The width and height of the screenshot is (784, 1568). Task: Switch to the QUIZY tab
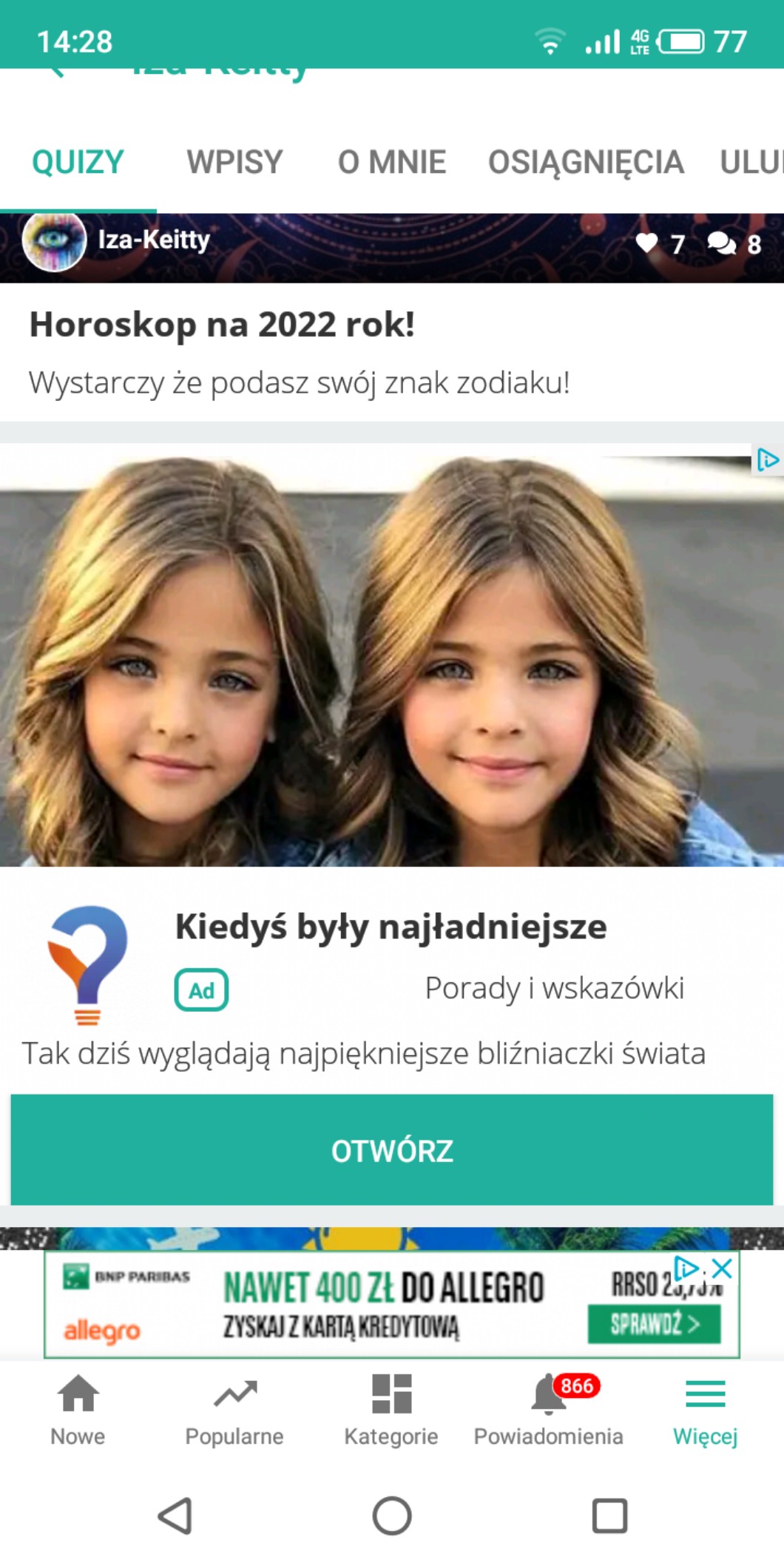tap(78, 162)
